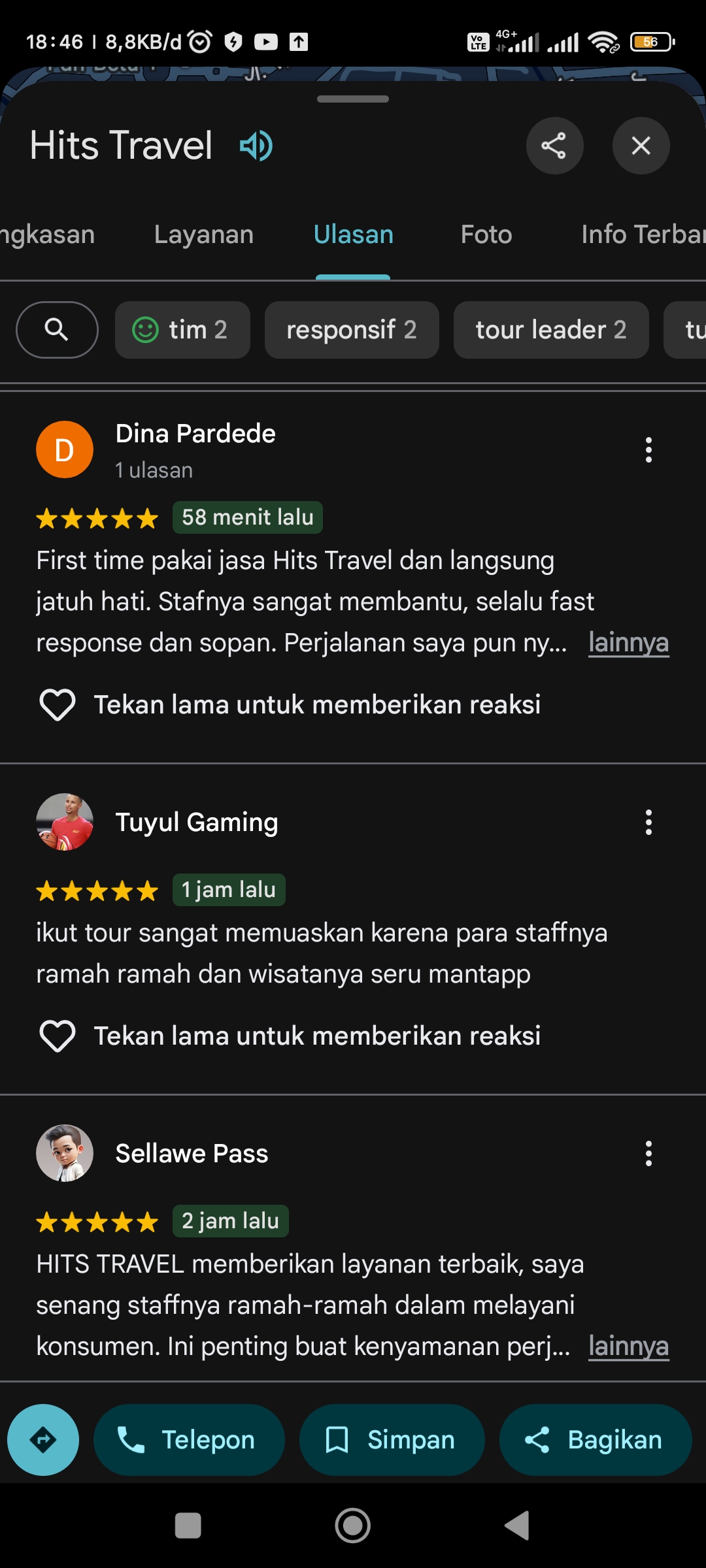
Task: Open the overflow menu on Tuyul Gaming's review
Action: 648,823
